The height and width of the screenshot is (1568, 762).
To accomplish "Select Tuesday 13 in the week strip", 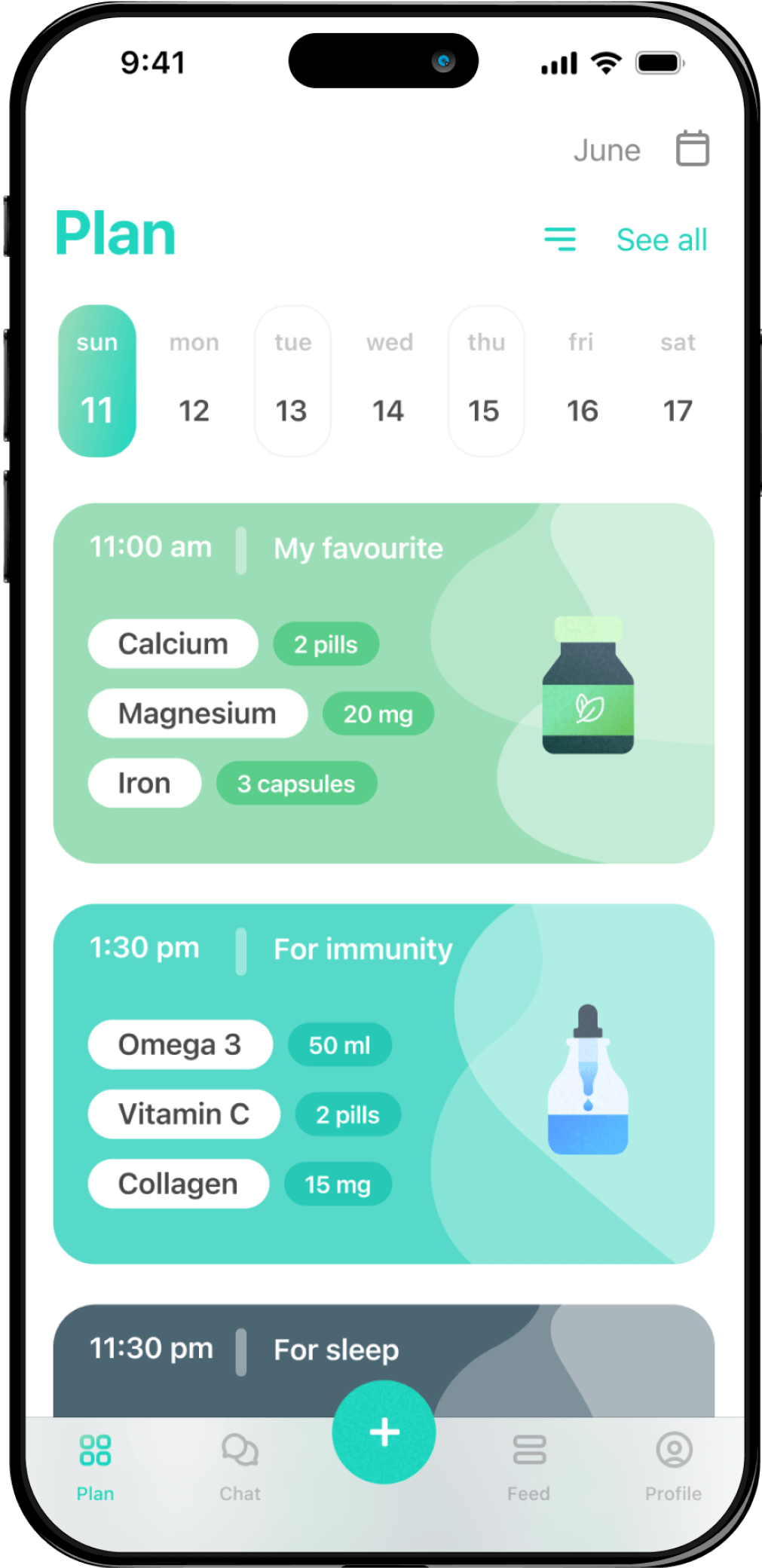I will pyautogui.click(x=292, y=381).
